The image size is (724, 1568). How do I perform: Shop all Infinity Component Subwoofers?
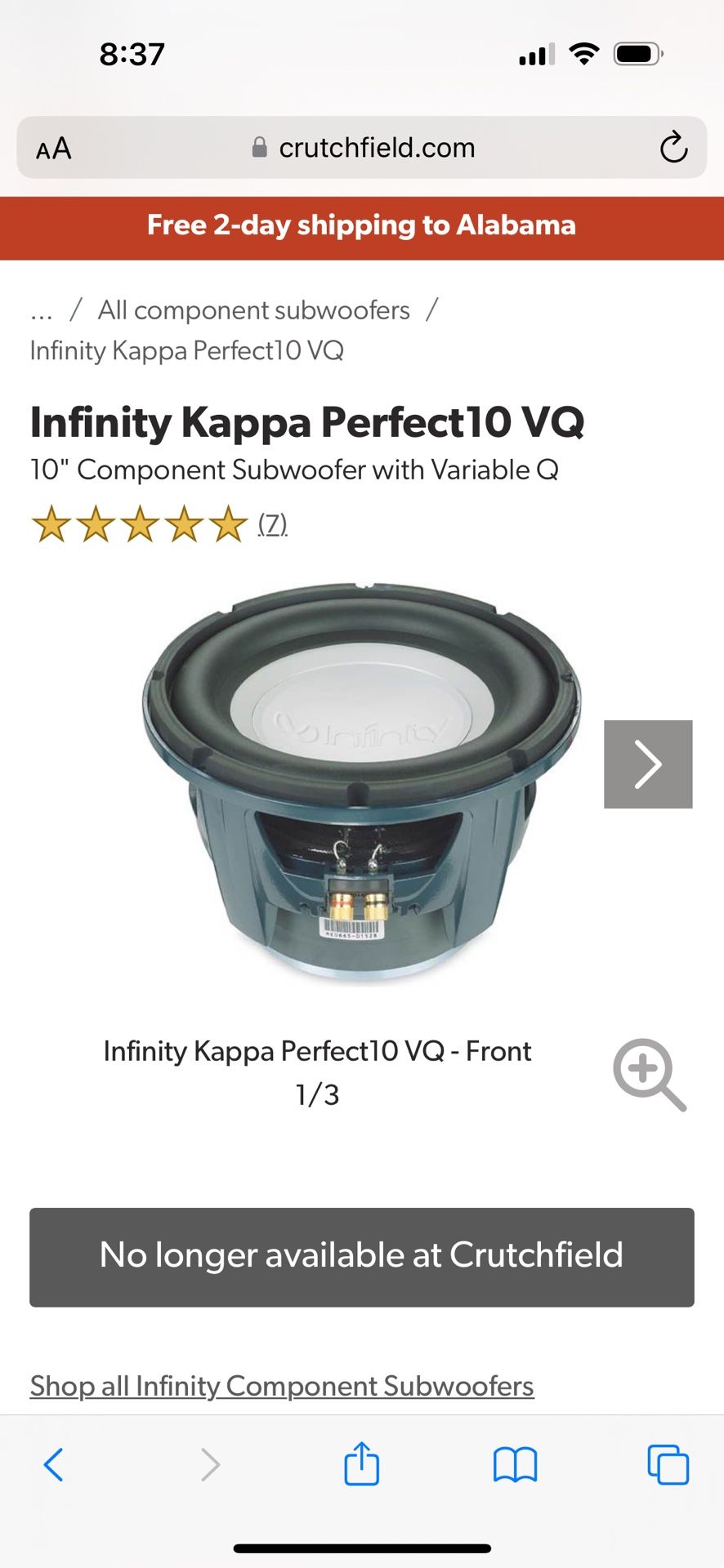coord(282,1386)
